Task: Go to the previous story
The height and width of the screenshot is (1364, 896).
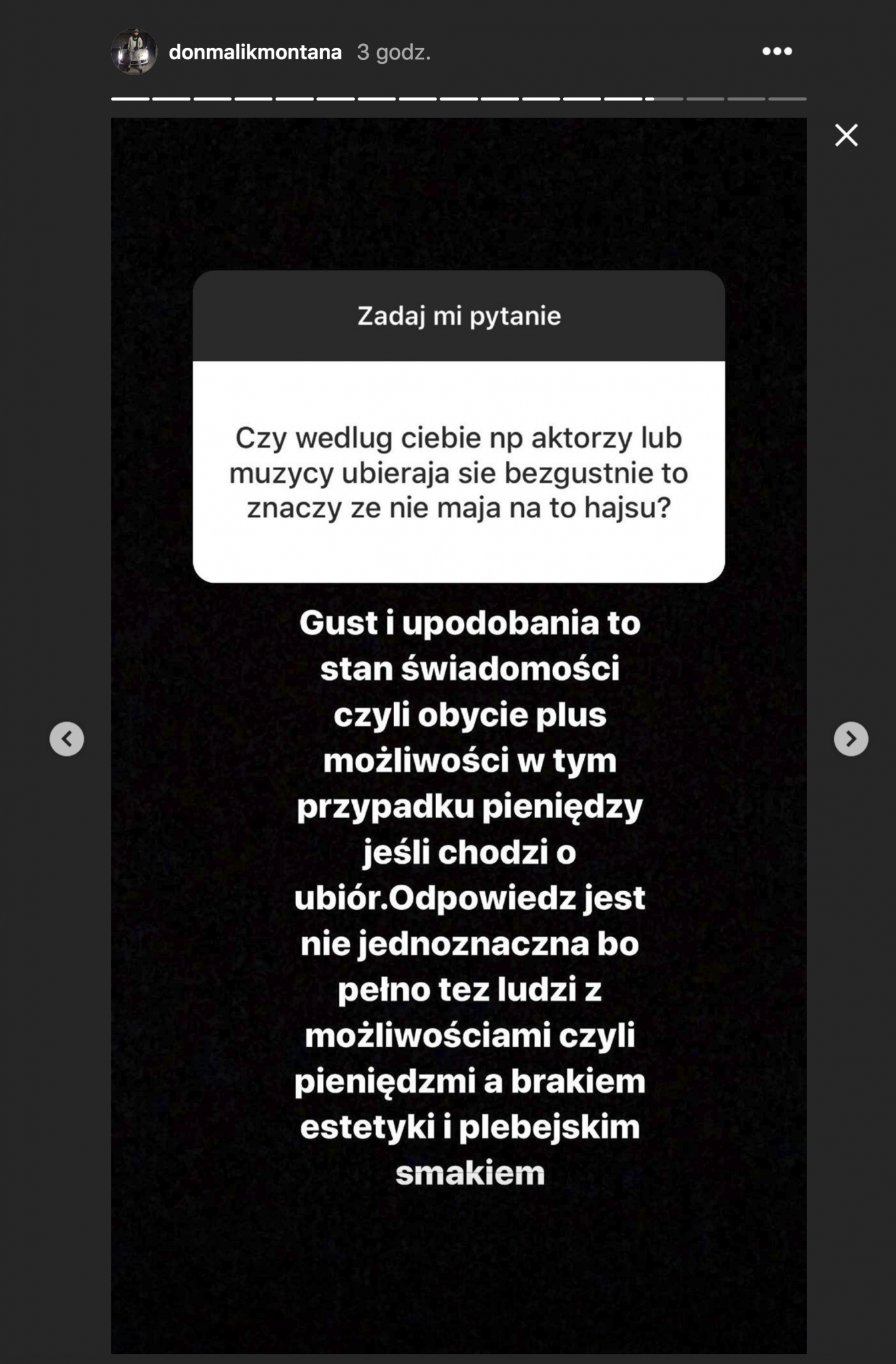Action: (x=67, y=739)
